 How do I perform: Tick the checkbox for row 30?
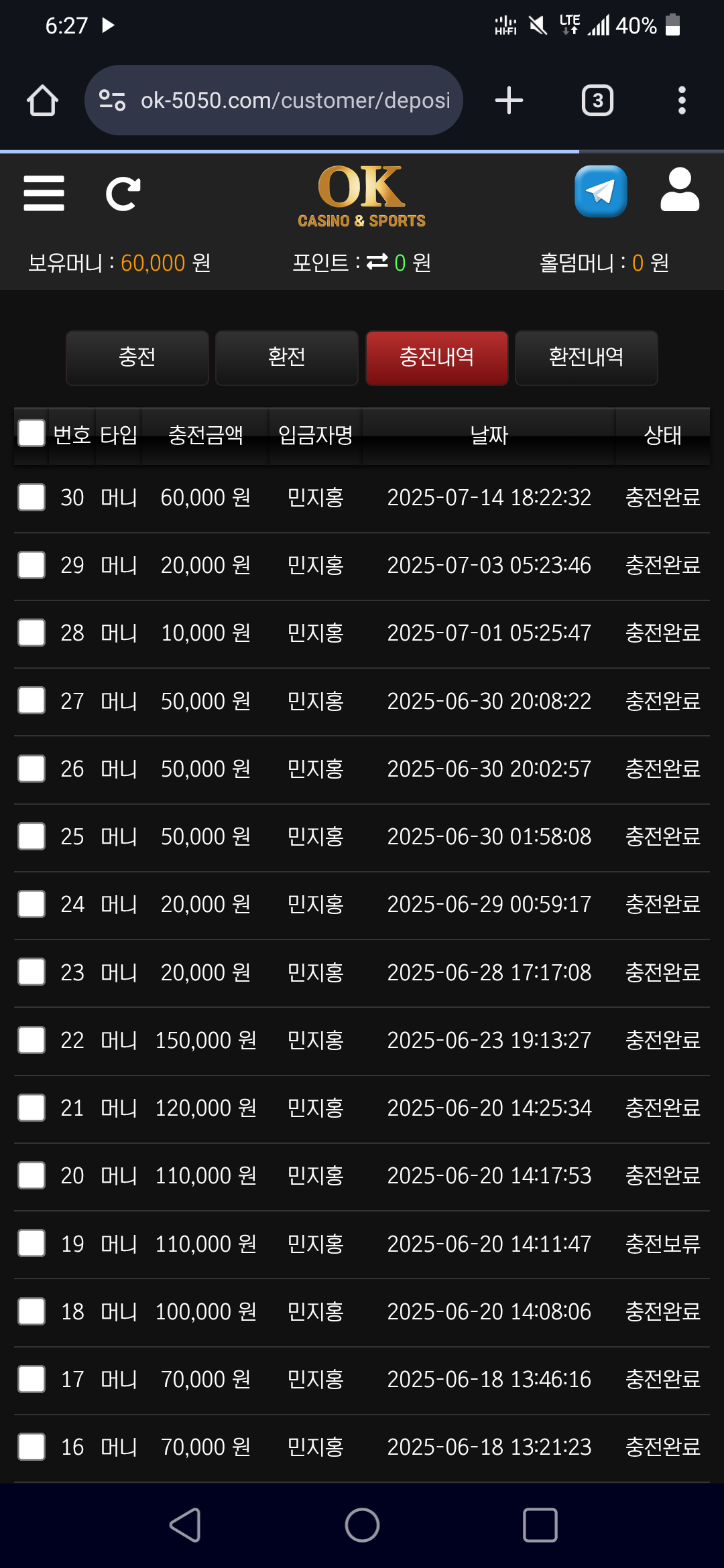click(32, 498)
